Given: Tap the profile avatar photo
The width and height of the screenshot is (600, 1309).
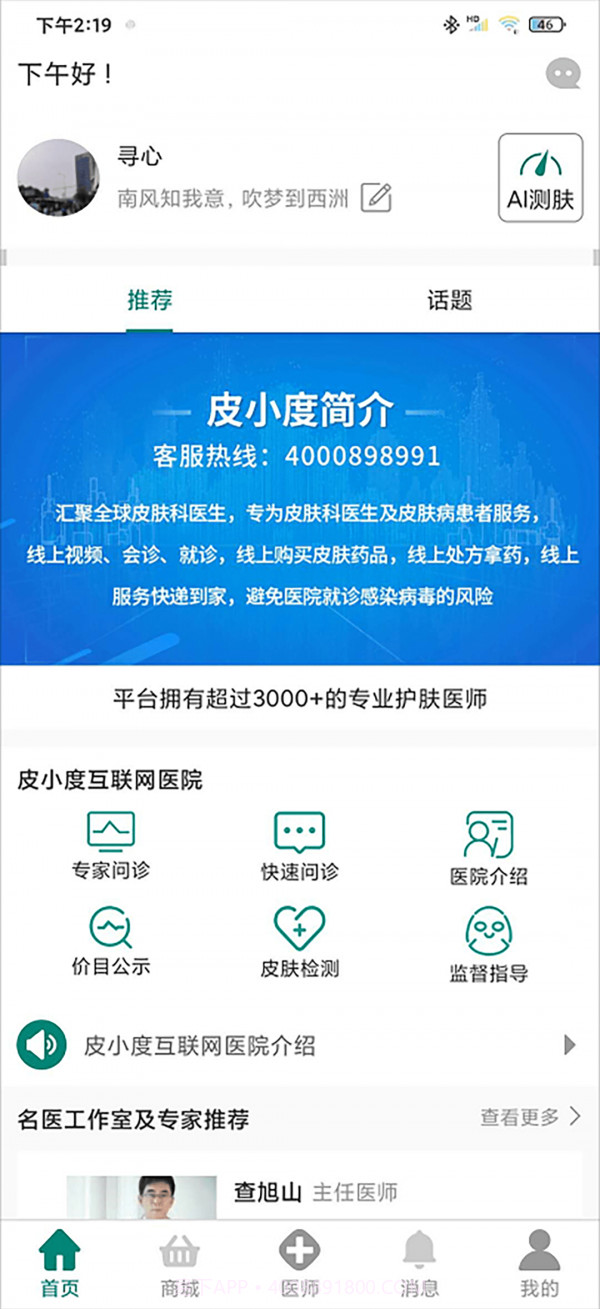Looking at the screenshot, I should click(x=58, y=179).
